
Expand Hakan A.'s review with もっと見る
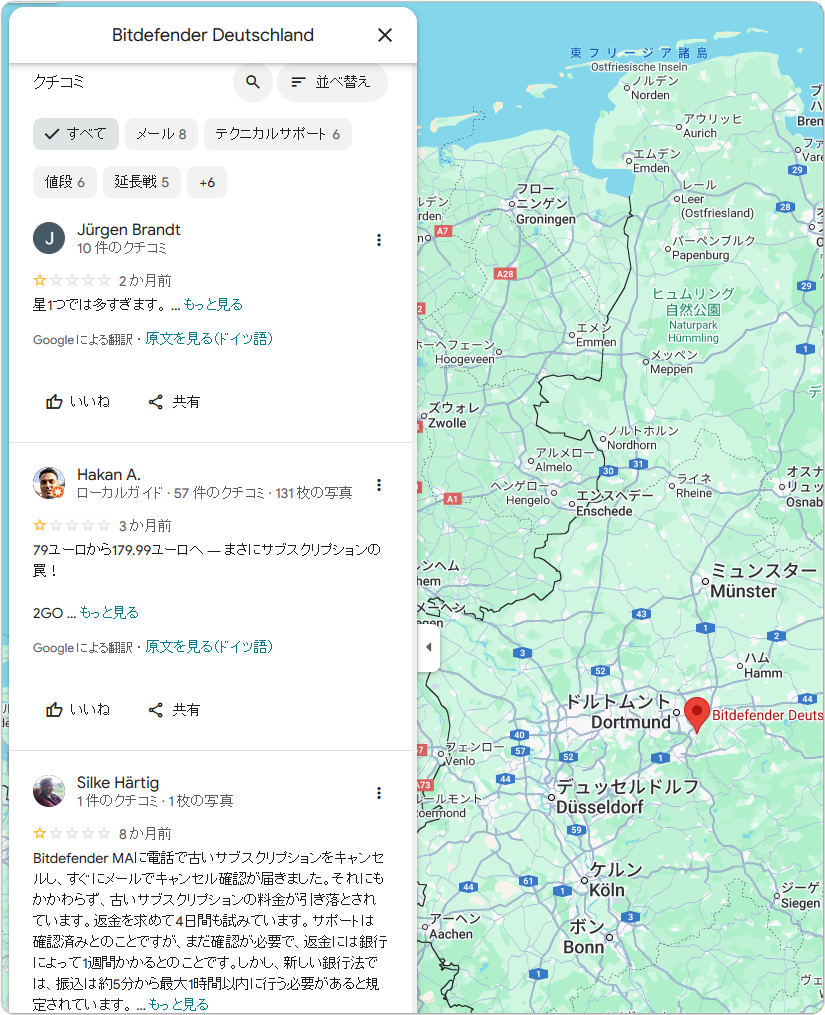[109, 612]
